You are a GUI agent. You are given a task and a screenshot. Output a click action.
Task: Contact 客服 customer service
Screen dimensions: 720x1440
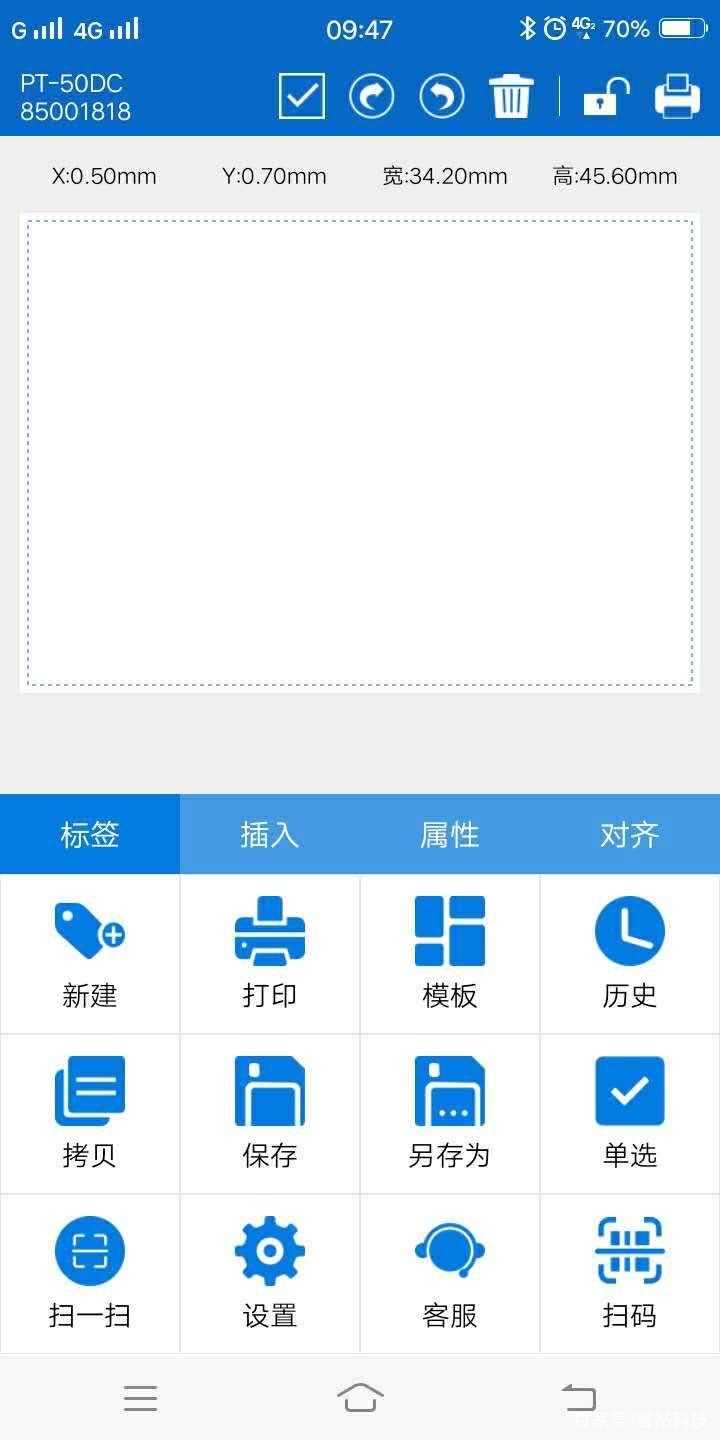click(450, 1273)
